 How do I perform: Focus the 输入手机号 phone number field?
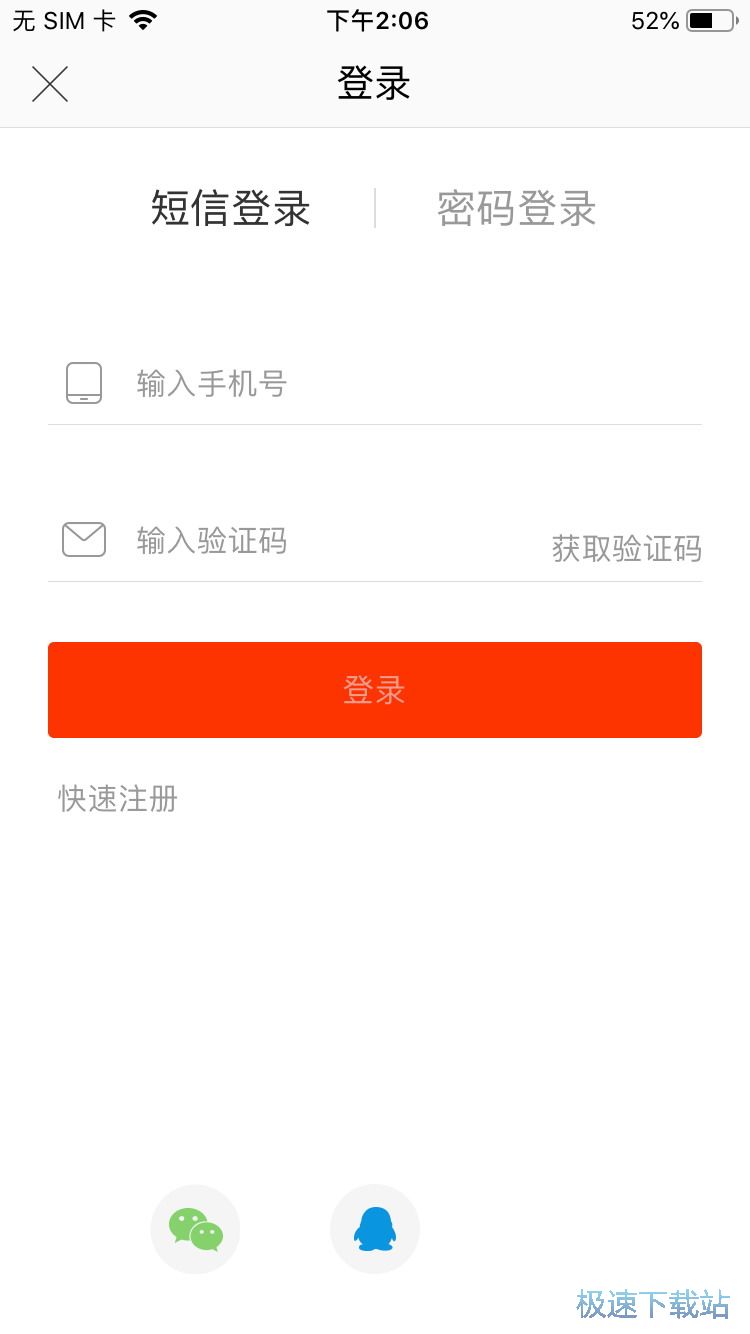click(x=400, y=384)
